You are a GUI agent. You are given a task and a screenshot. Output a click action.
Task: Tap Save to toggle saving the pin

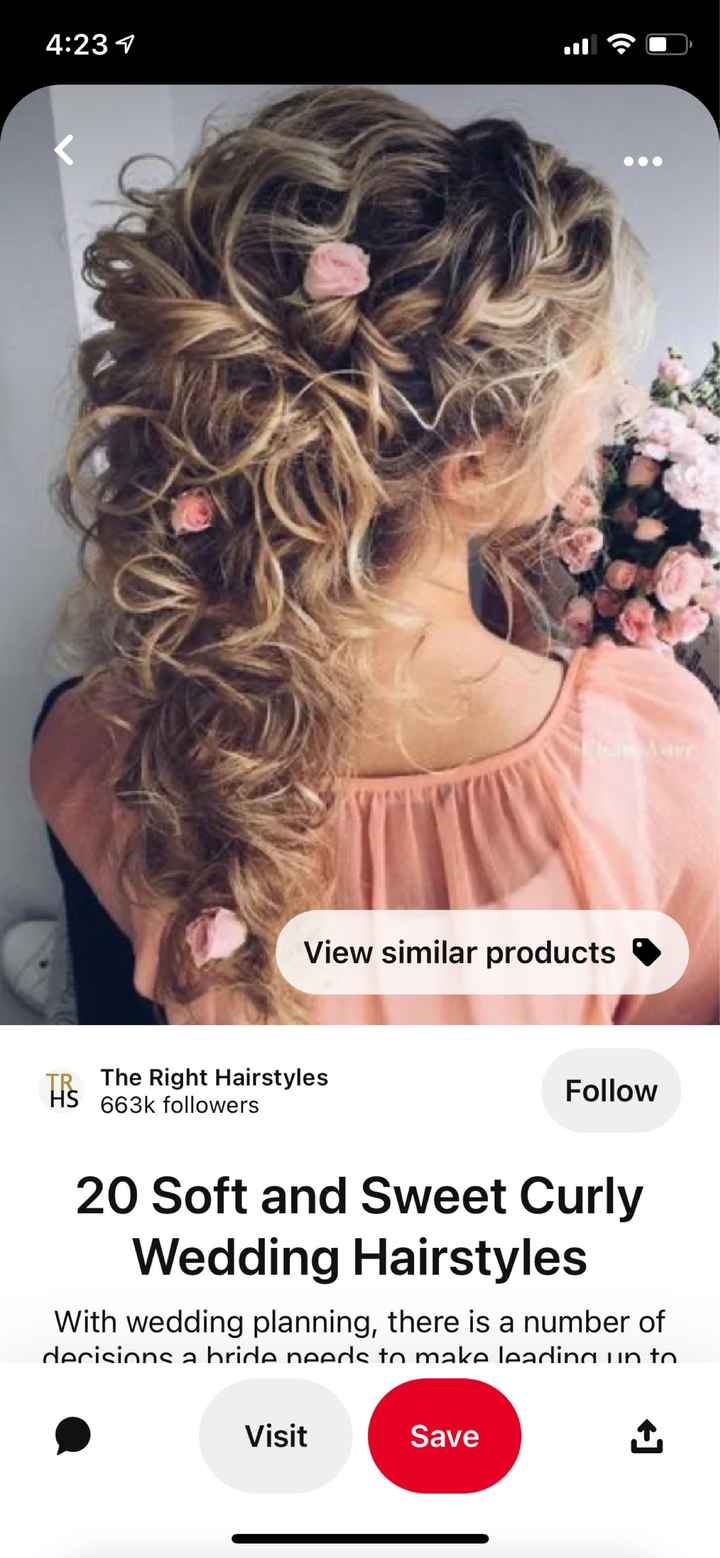pos(443,1436)
